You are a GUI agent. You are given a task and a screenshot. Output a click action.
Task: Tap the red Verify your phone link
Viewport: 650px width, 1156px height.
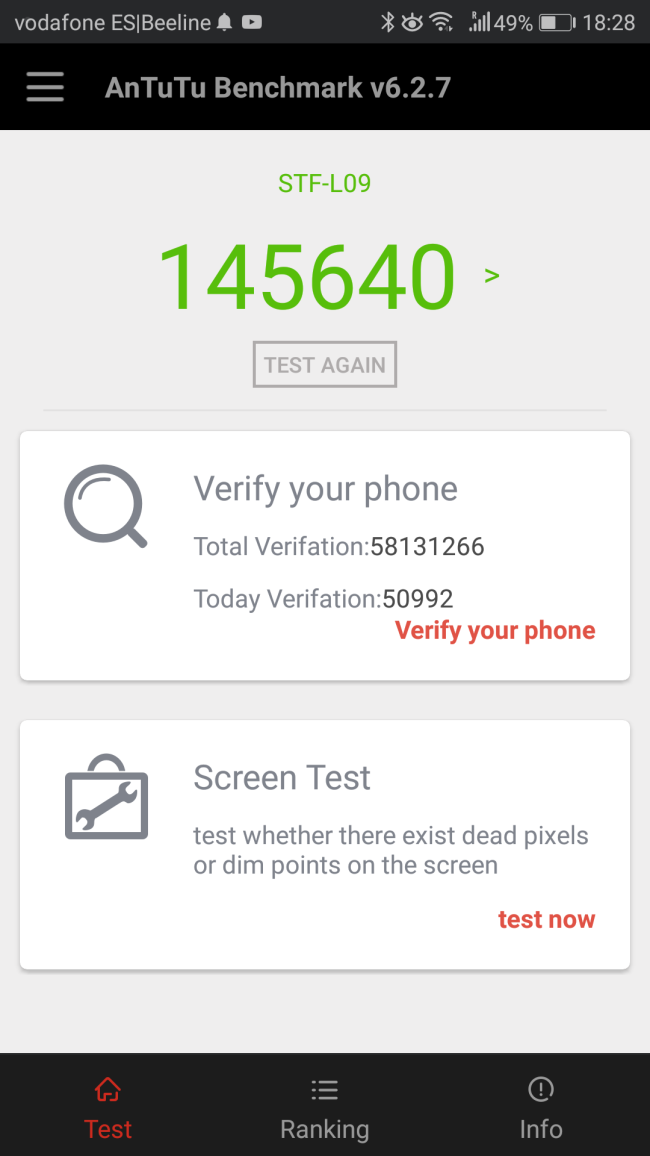coord(495,631)
